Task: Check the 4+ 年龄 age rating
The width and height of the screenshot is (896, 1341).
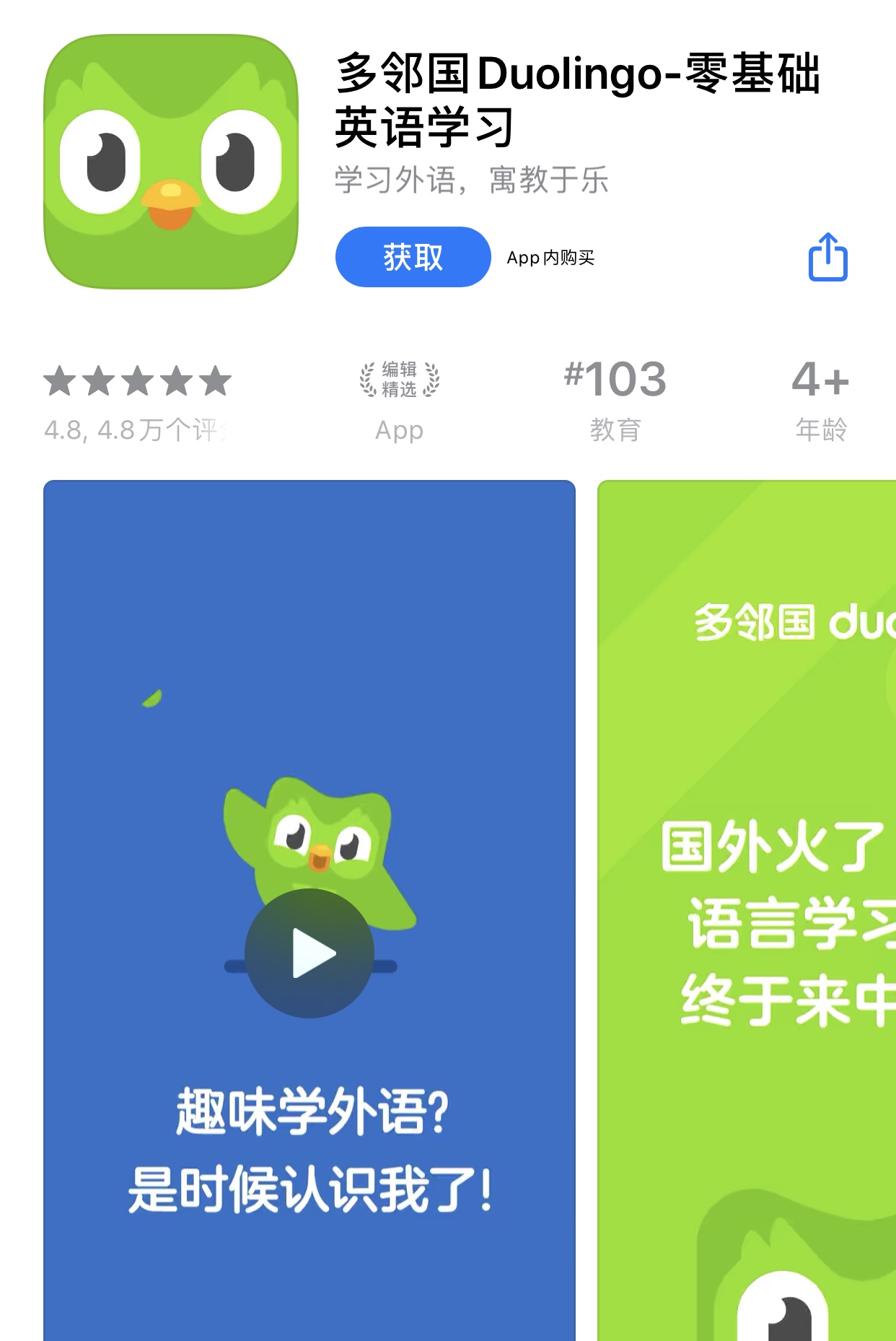Action: click(820, 399)
